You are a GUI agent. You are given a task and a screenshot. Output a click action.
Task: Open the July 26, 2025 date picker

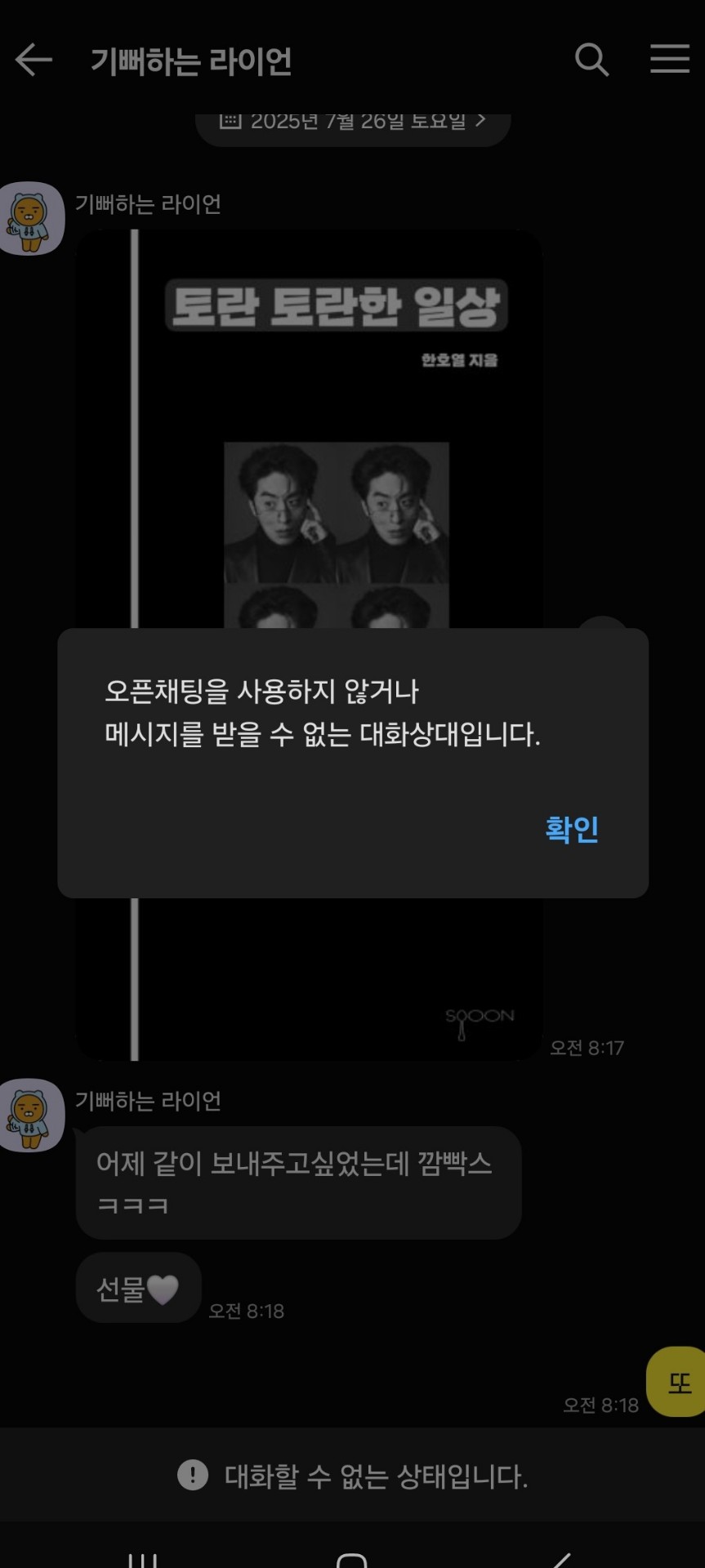tap(353, 124)
